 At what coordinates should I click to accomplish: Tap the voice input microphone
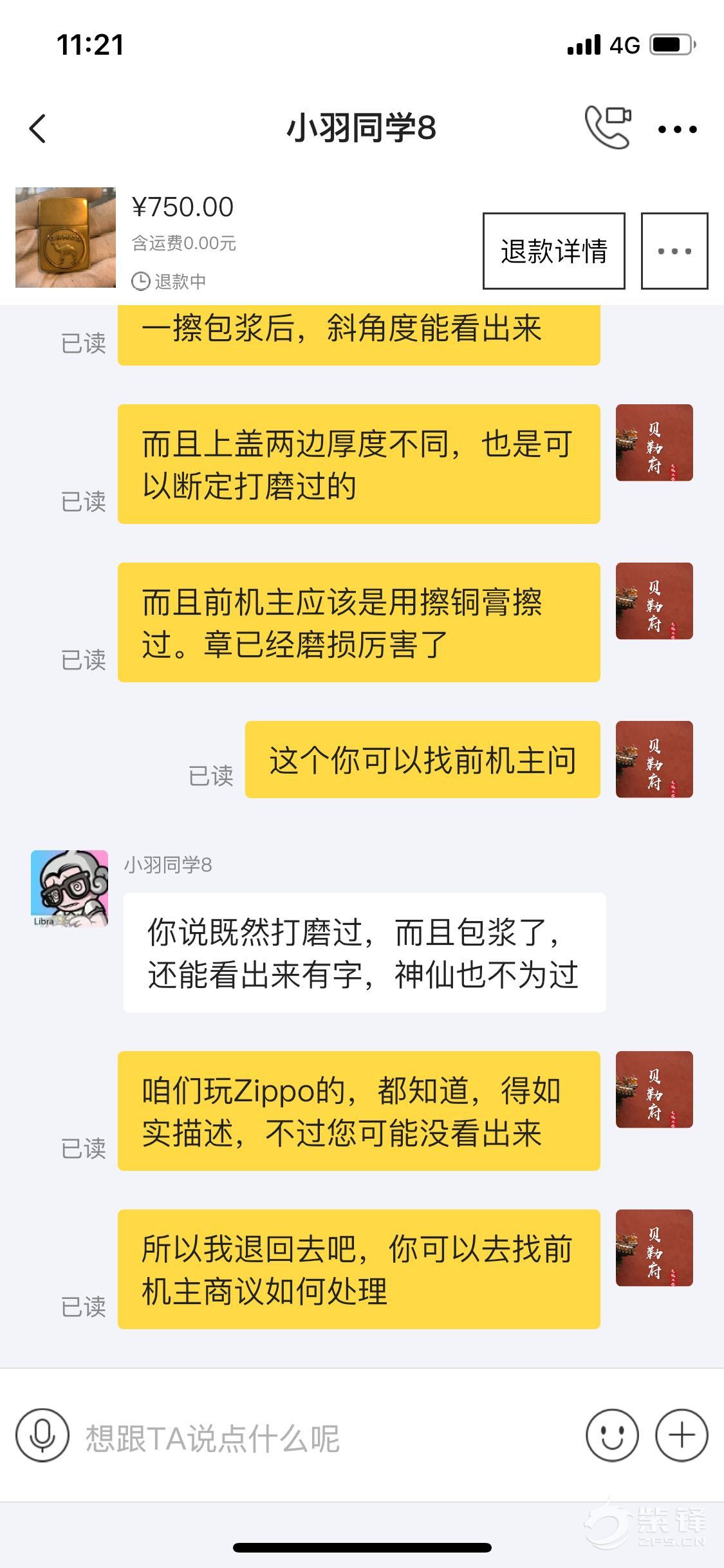click(42, 1435)
